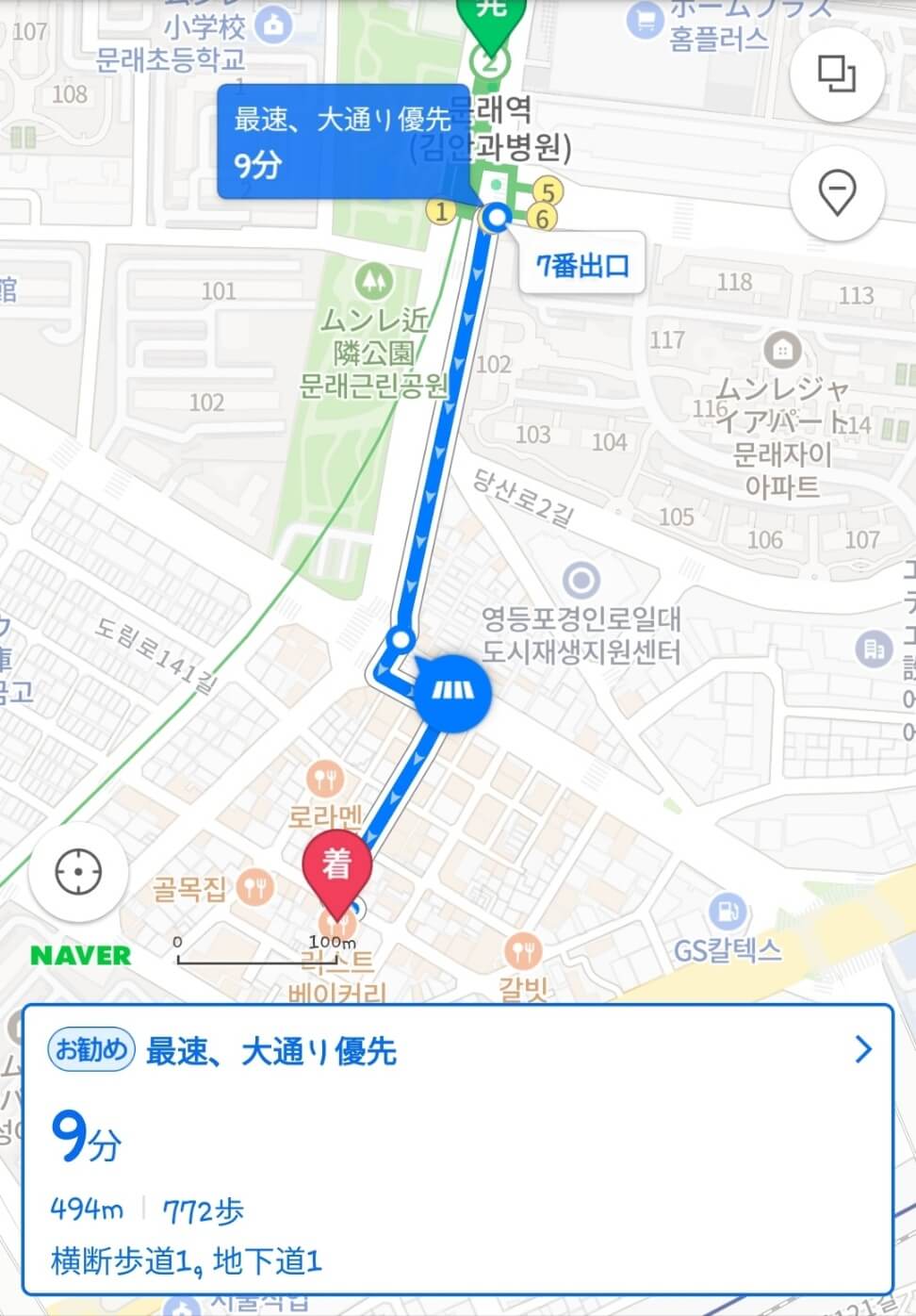Tap the location pin button
This screenshot has width=916, height=1316.
[x=836, y=193]
